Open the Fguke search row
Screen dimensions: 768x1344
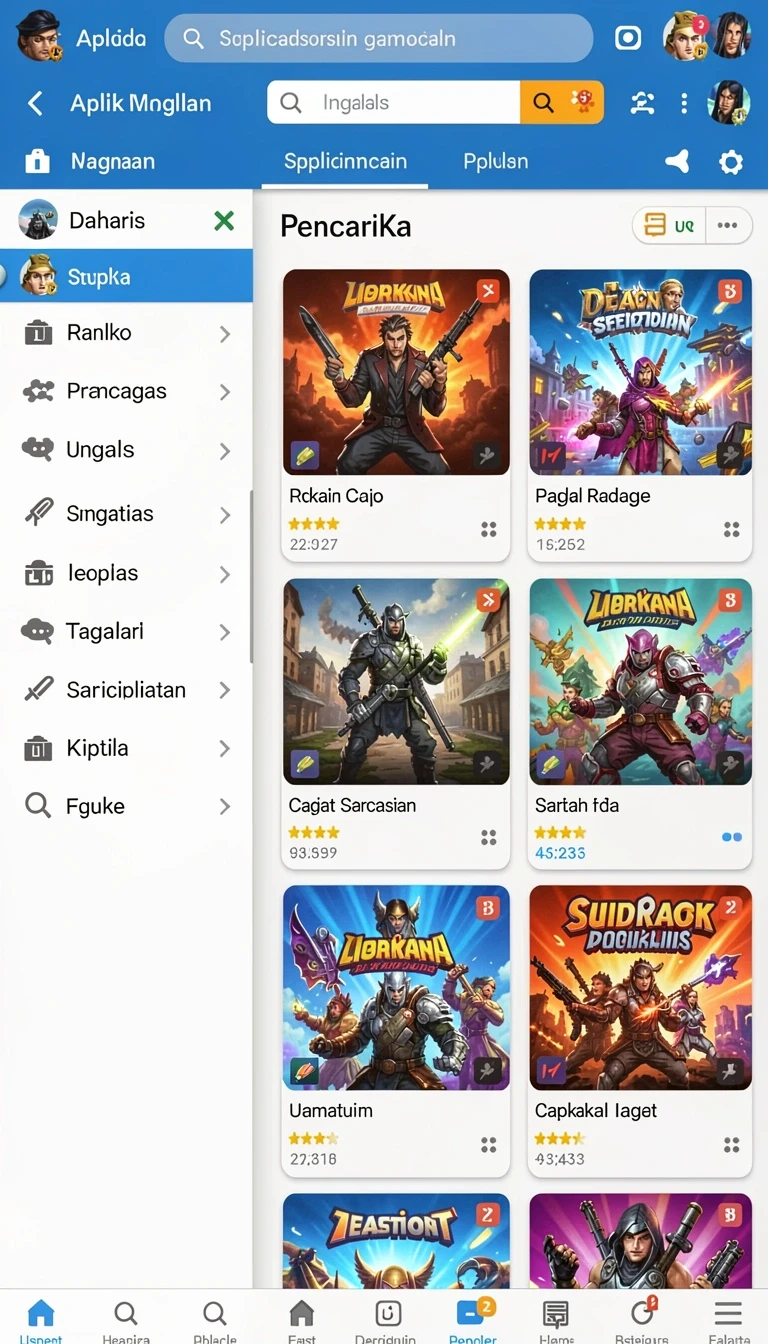[x=126, y=806]
